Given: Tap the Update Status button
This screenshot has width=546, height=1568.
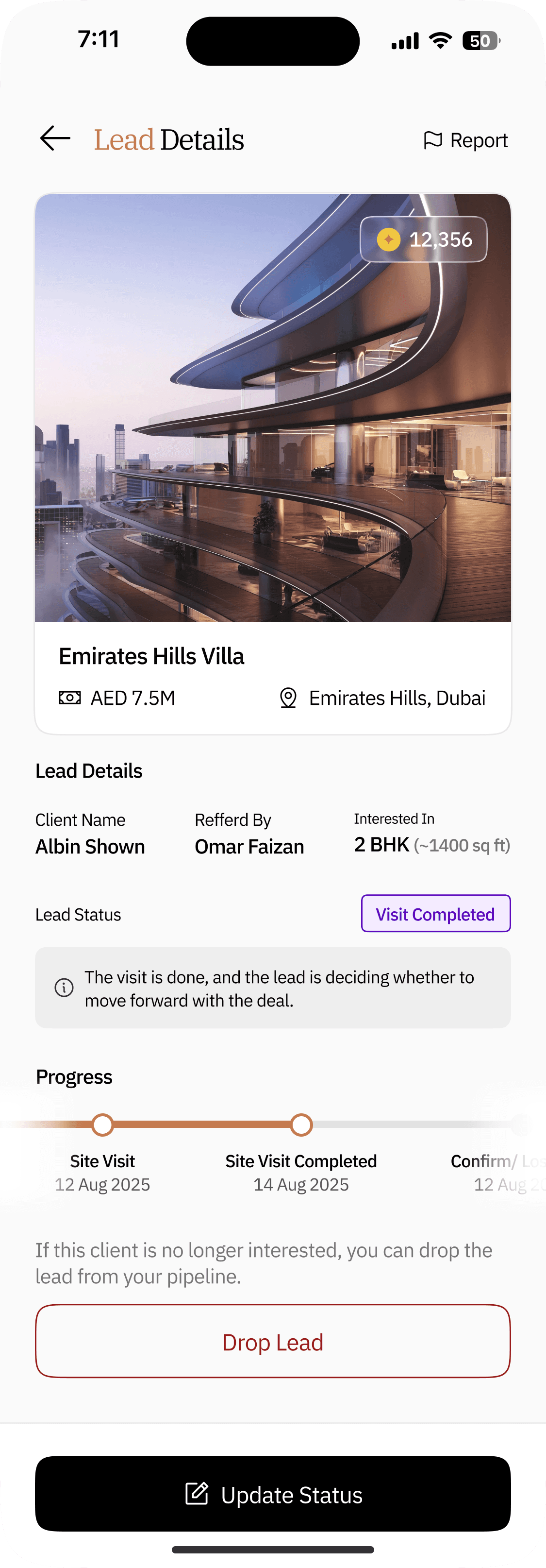Looking at the screenshot, I should point(273,1494).
